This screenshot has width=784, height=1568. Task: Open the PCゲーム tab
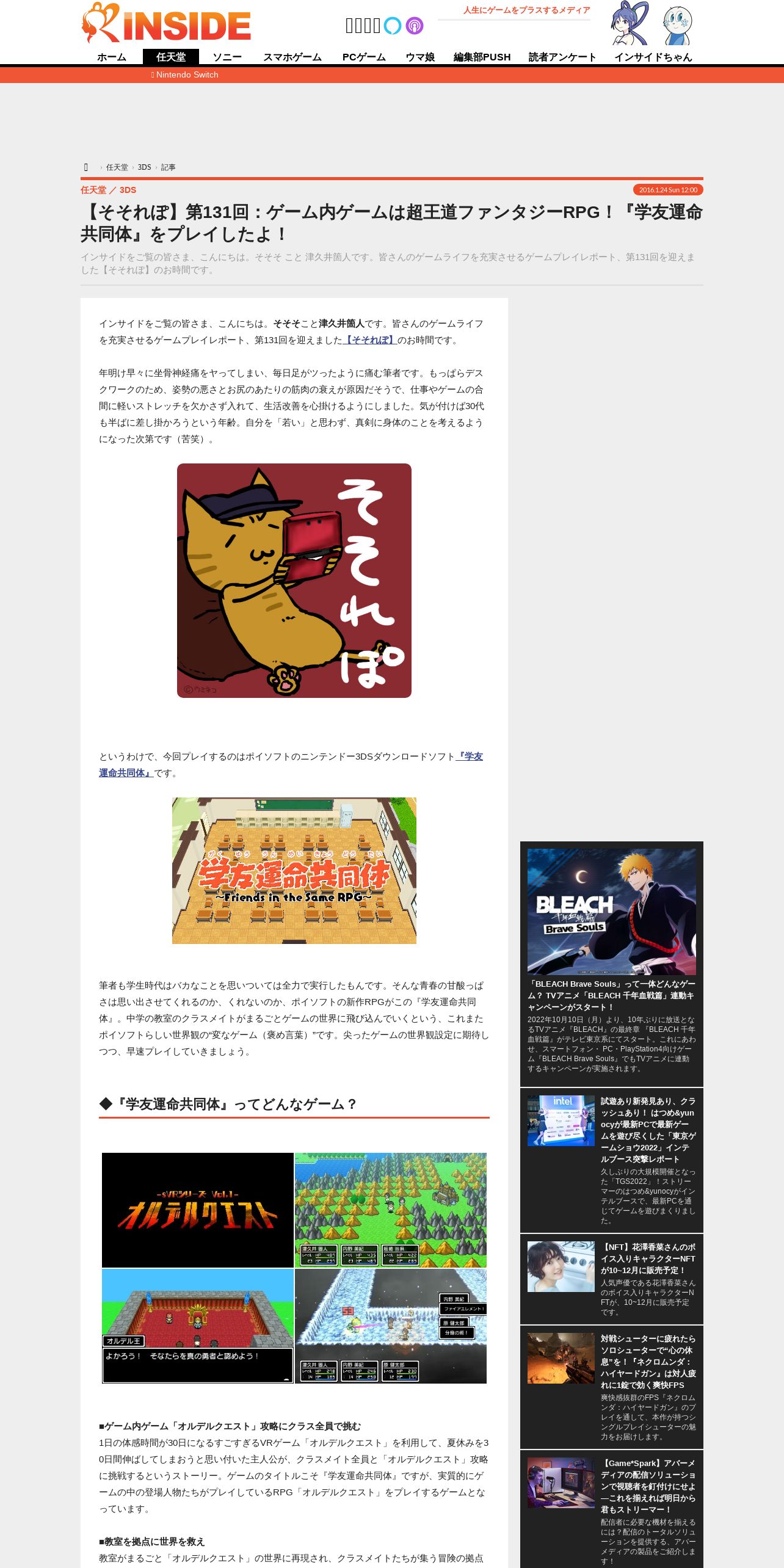pyautogui.click(x=364, y=57)
